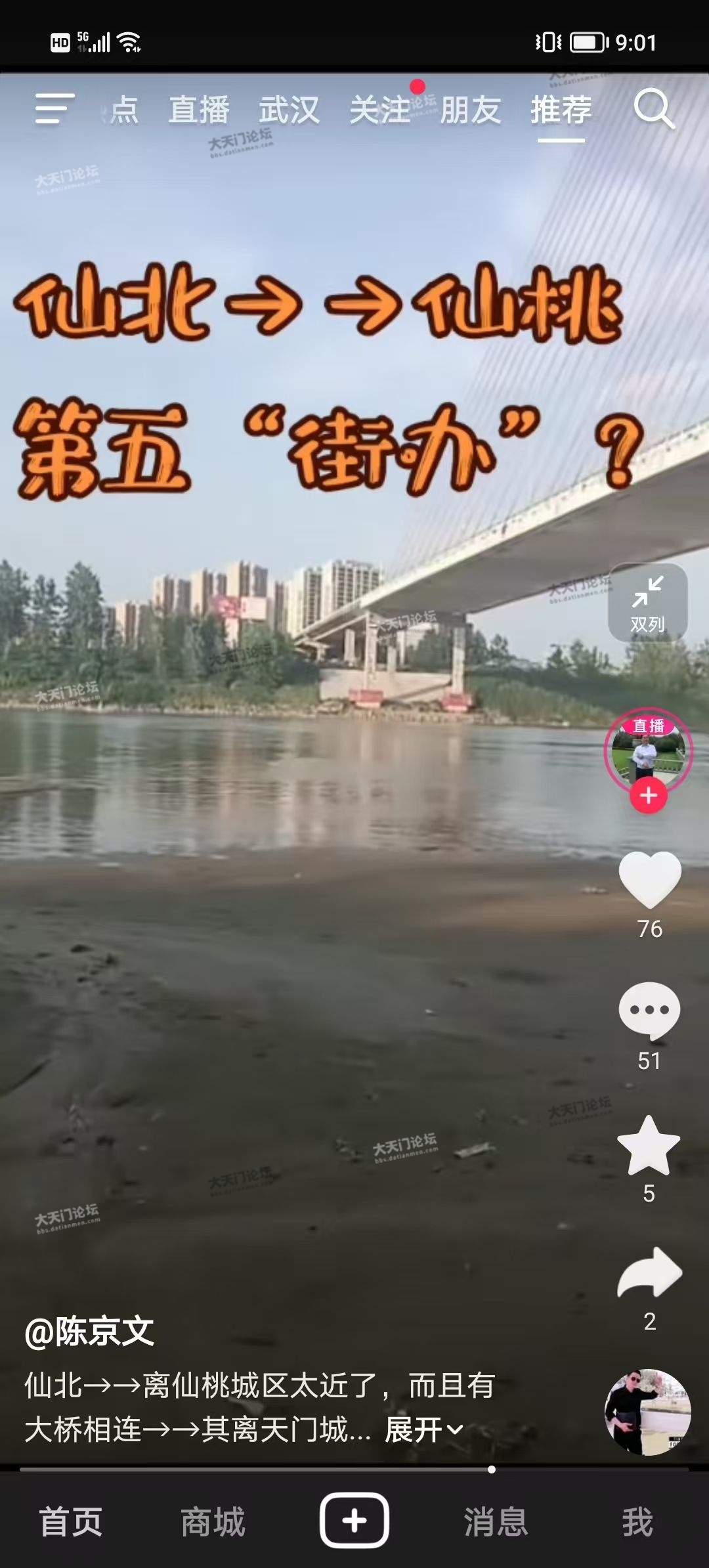This screenshot has width=709, height=1568.
Task: Open the side menu hamburger icon
Action: pos(54,109)
